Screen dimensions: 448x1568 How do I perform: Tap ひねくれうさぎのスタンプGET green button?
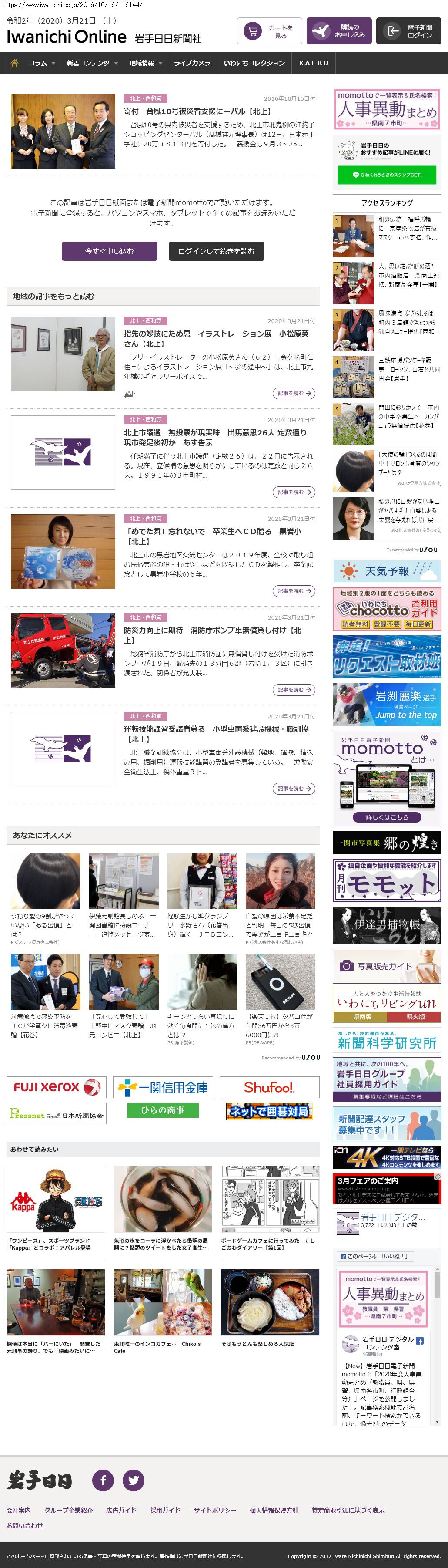pyautogui.click(x=387, y=175)
